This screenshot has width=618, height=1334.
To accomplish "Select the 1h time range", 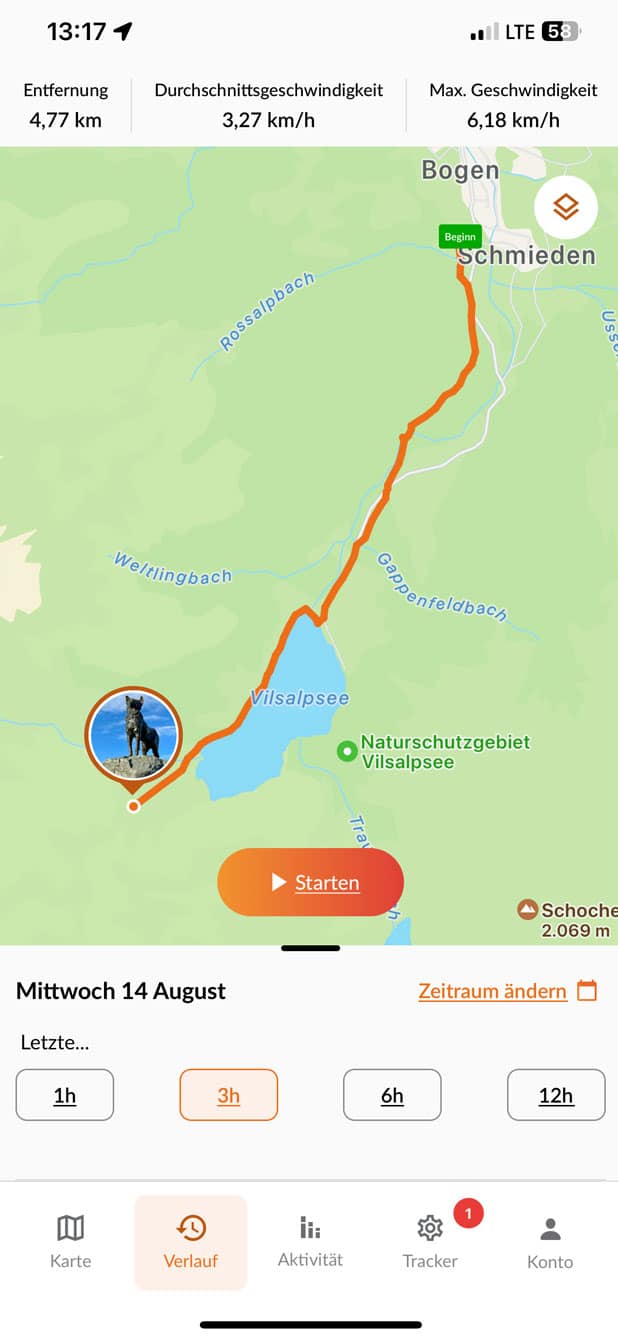I will coord(65,1095).
